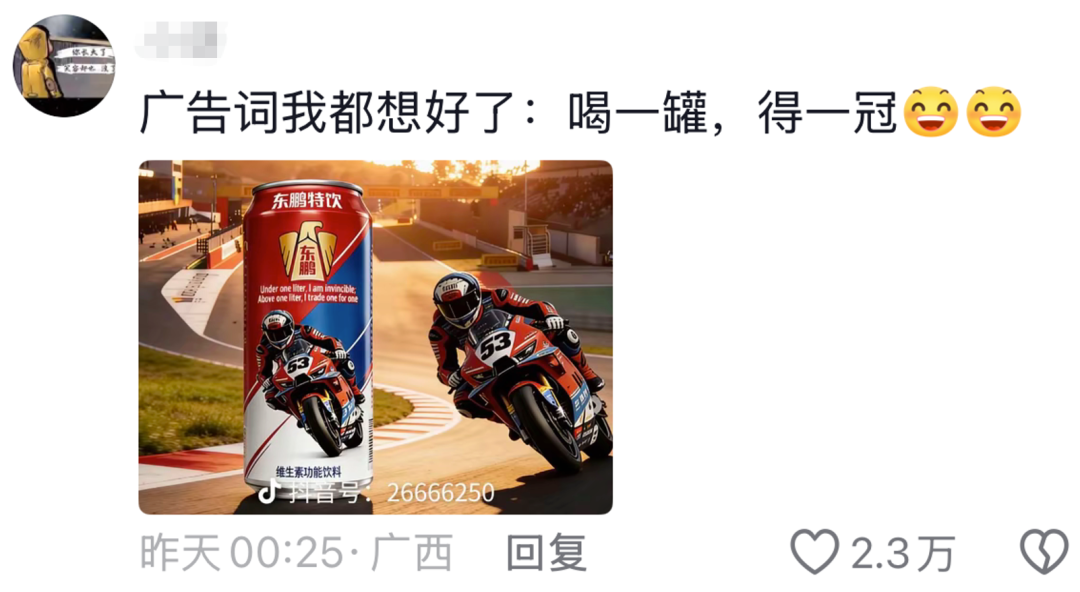1080x592 pixels.
Task: Open the attached energy drink image
Action: (x=375, y=337)
